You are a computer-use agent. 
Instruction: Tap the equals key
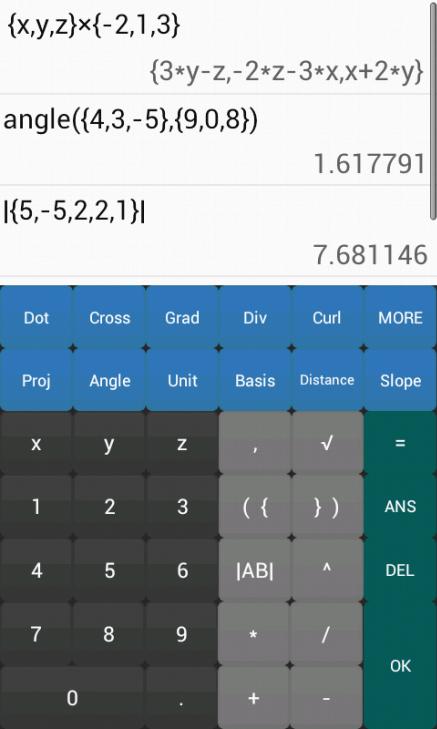click(400, 444)
